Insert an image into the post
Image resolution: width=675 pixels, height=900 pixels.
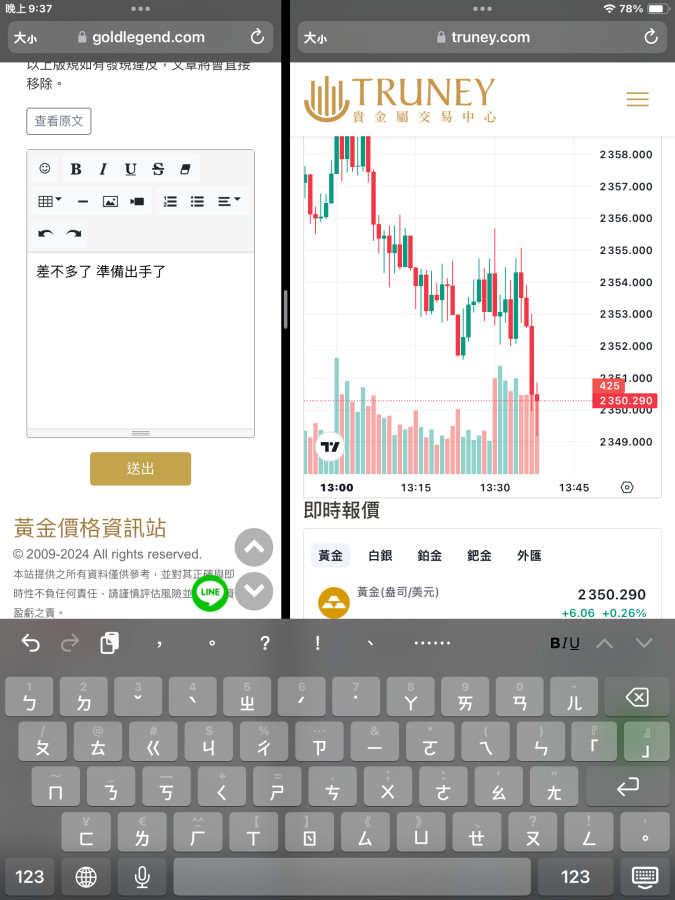tap(110, 201)
